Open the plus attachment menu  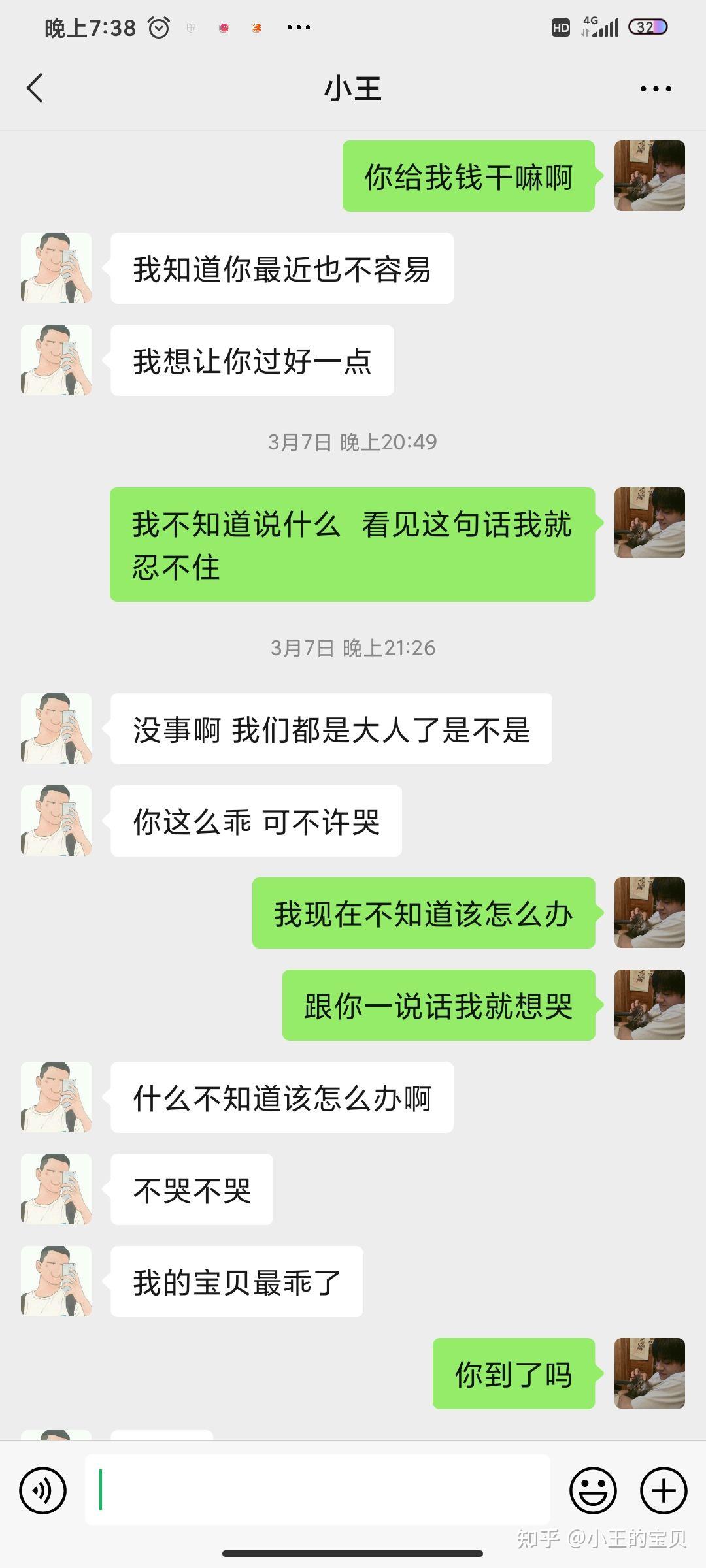[664, 1490]
